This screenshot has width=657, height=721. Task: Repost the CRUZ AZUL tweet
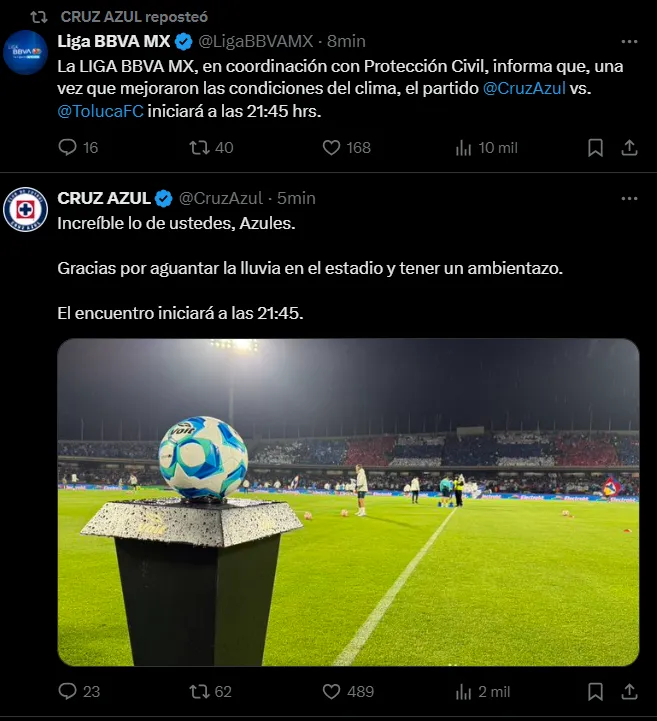199,691
